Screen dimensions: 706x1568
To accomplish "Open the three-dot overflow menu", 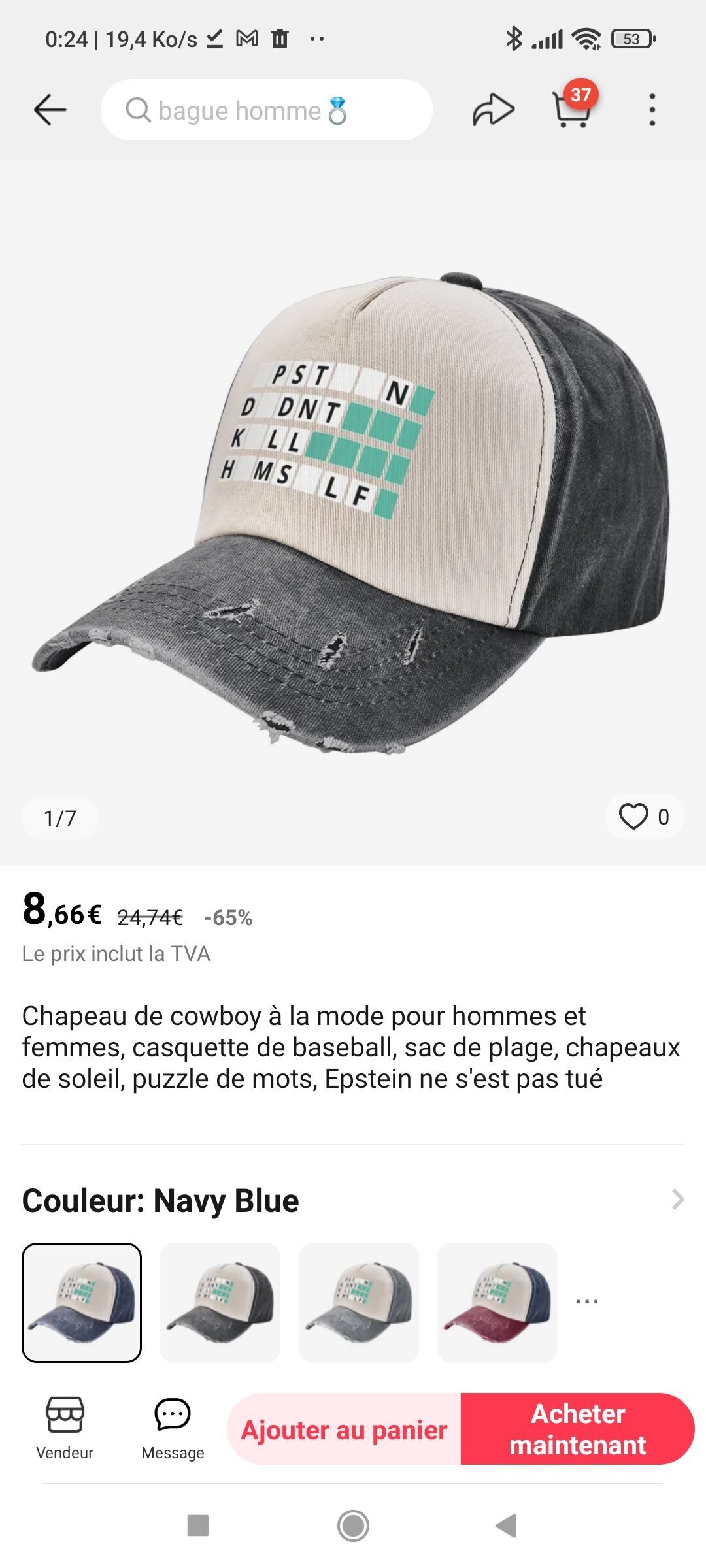I will coord(652,110).
